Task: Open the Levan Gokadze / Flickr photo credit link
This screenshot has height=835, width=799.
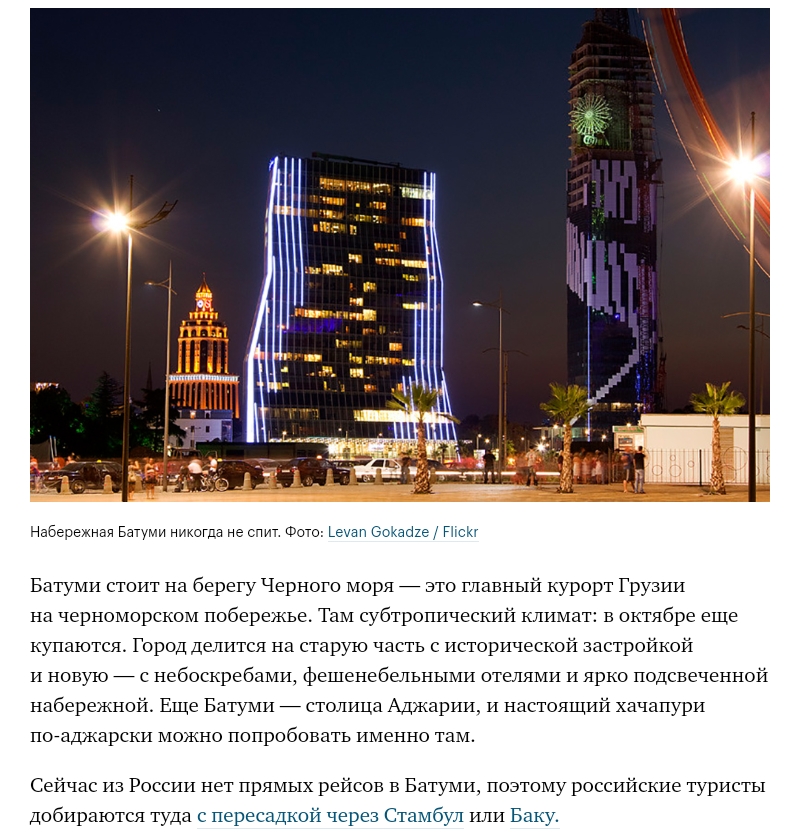Action: coord(403,532)
